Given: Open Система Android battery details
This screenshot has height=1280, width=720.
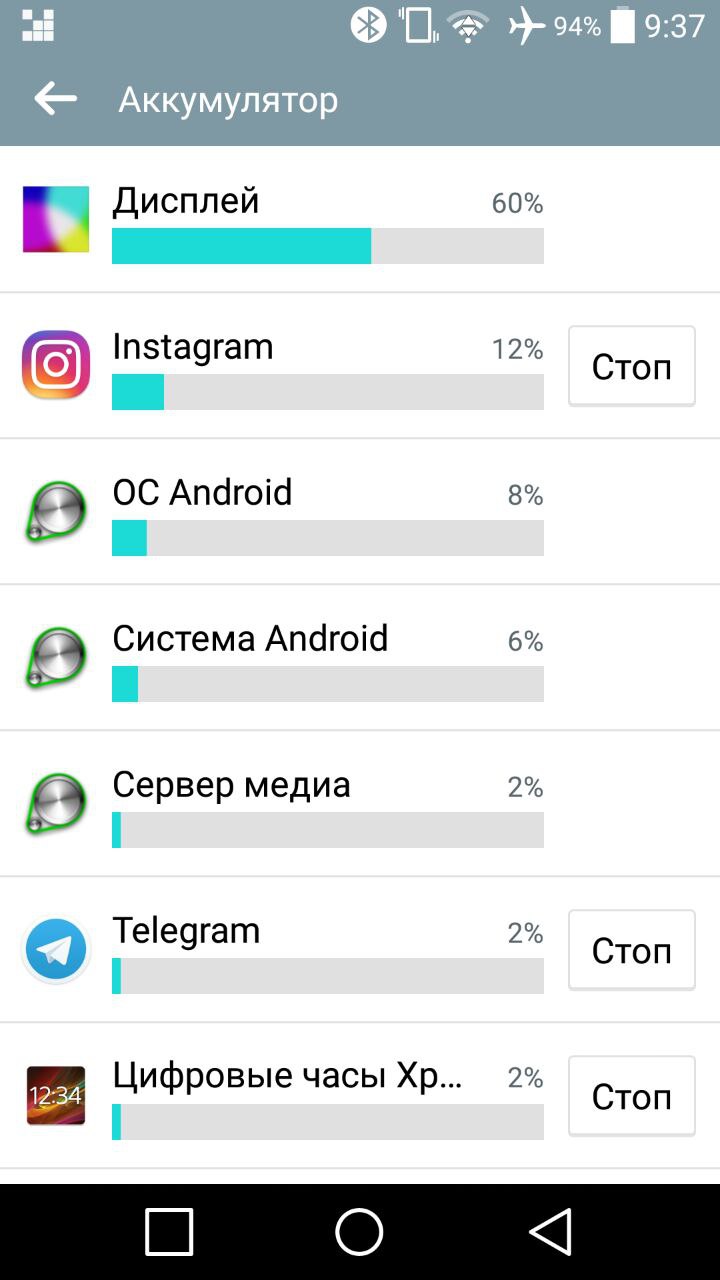Looking at the screenshot, I should [300, 658].
